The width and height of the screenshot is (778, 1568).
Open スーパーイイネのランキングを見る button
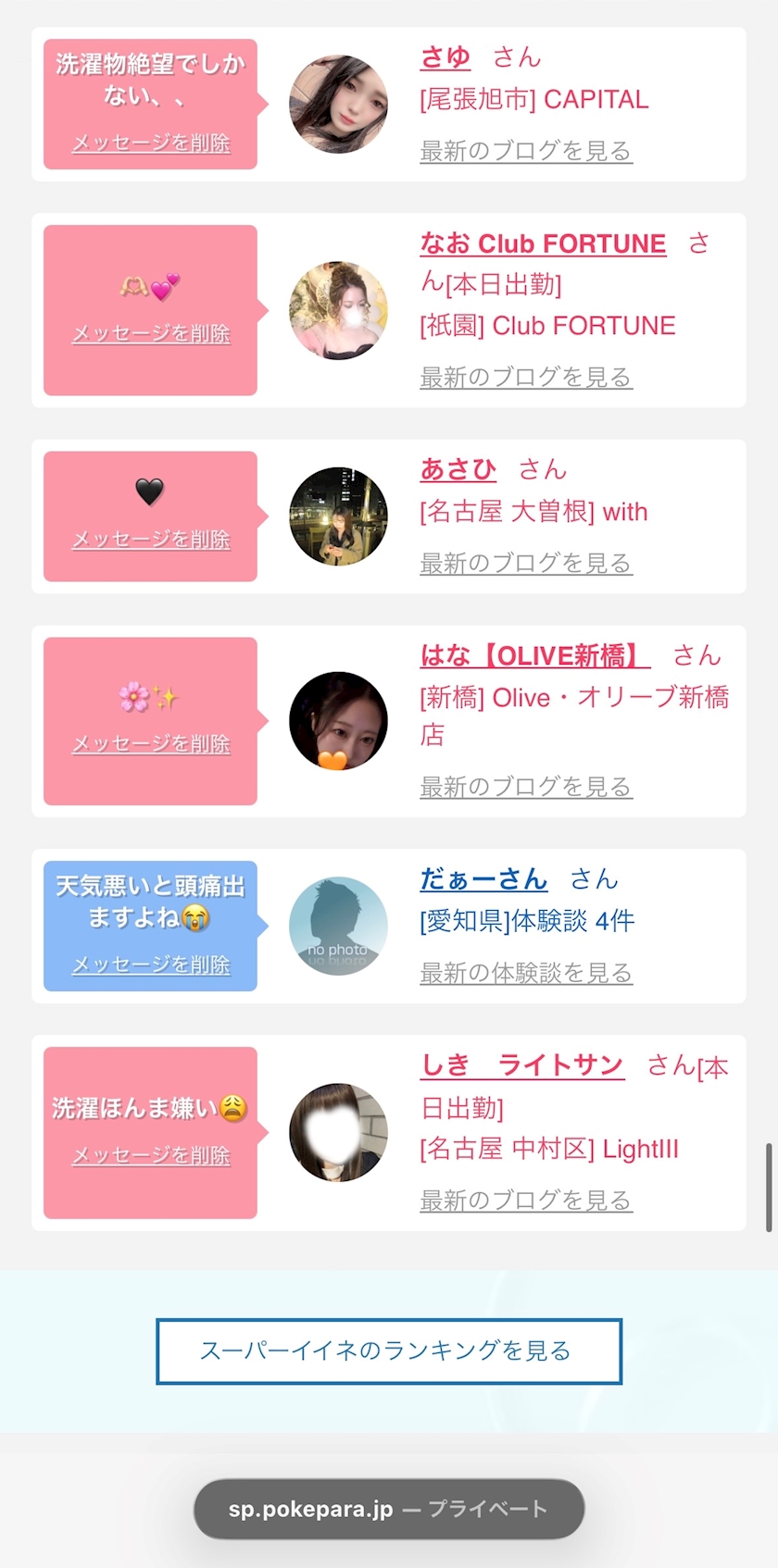pos(389,1351)
